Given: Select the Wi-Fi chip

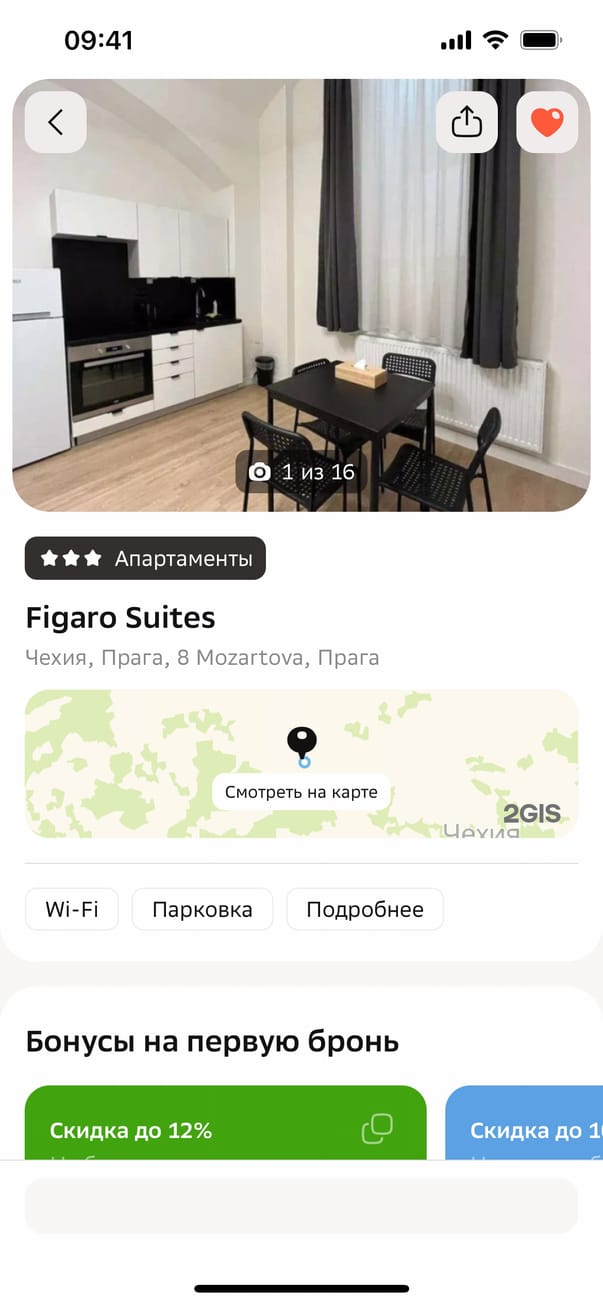Looking at the screenshot, I should coord(72,909).
